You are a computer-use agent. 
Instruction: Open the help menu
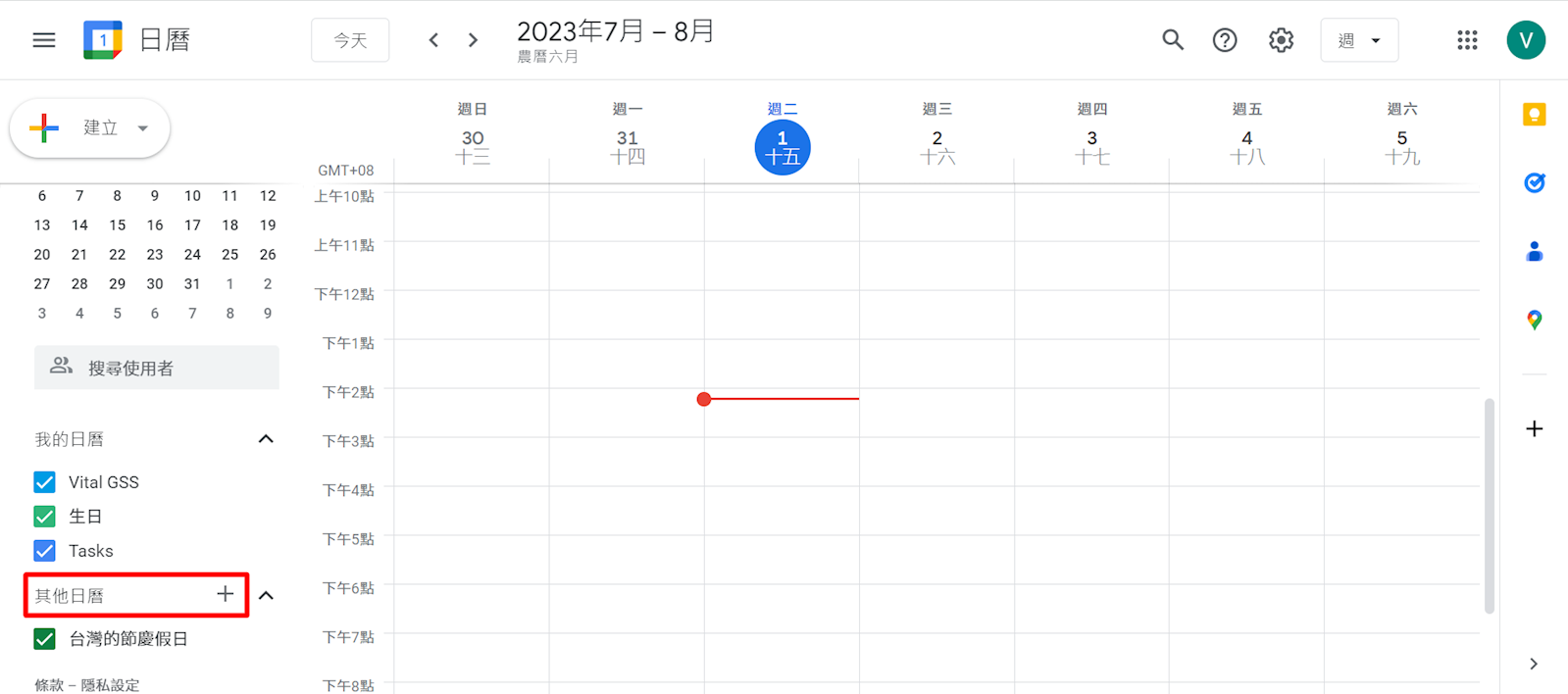coord(1225,40)
